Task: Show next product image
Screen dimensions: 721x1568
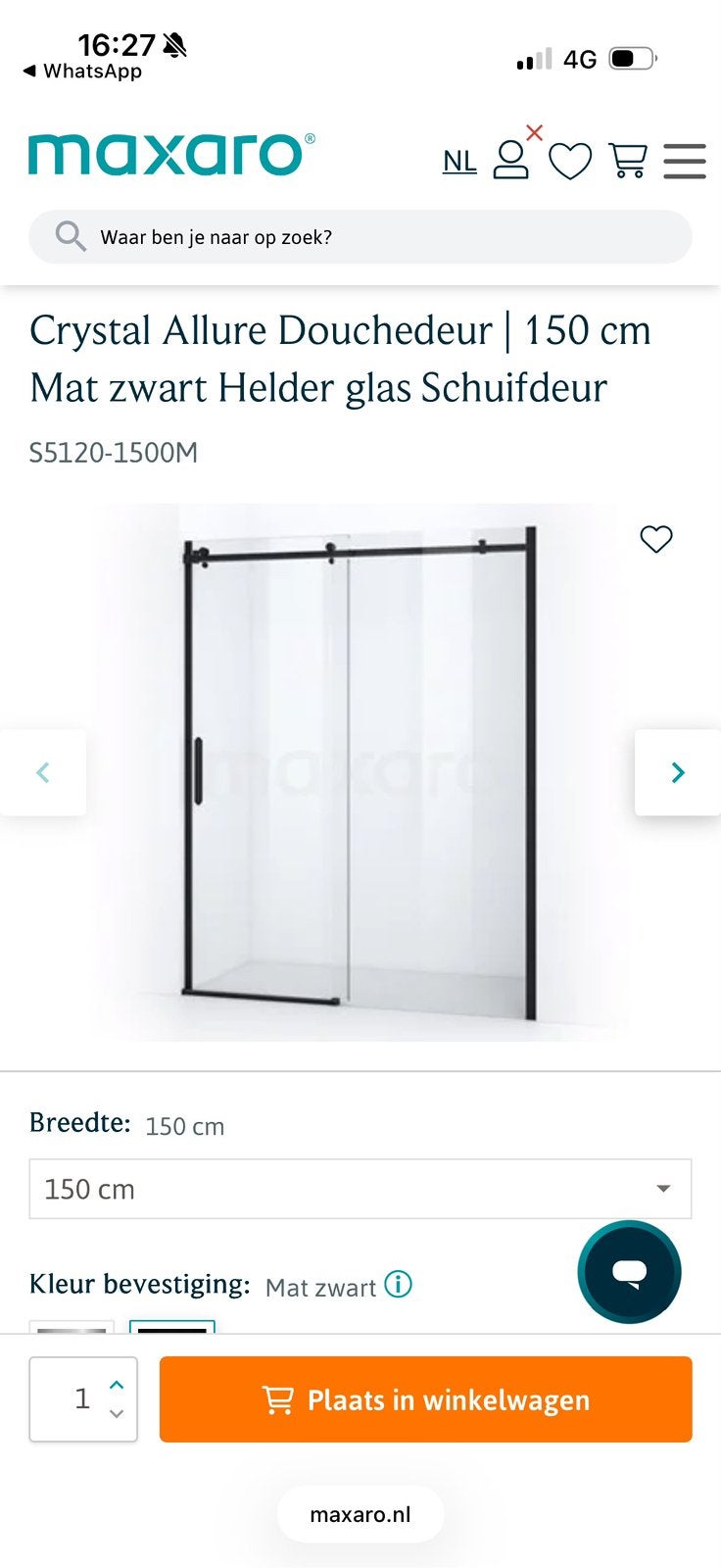Action: pyautogui.click(x=678, y=772)
